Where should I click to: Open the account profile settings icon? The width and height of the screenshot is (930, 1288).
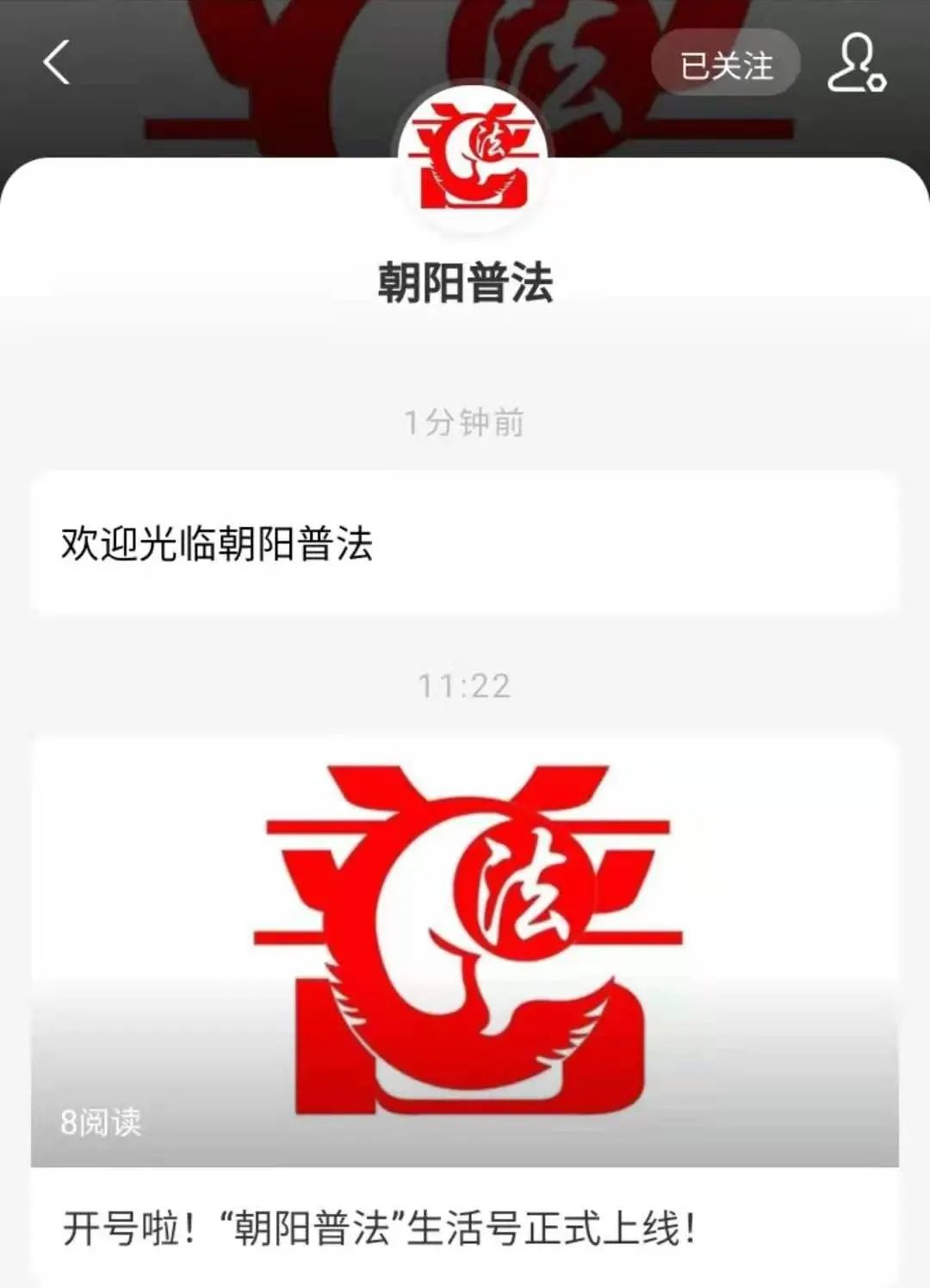[855, 64]
